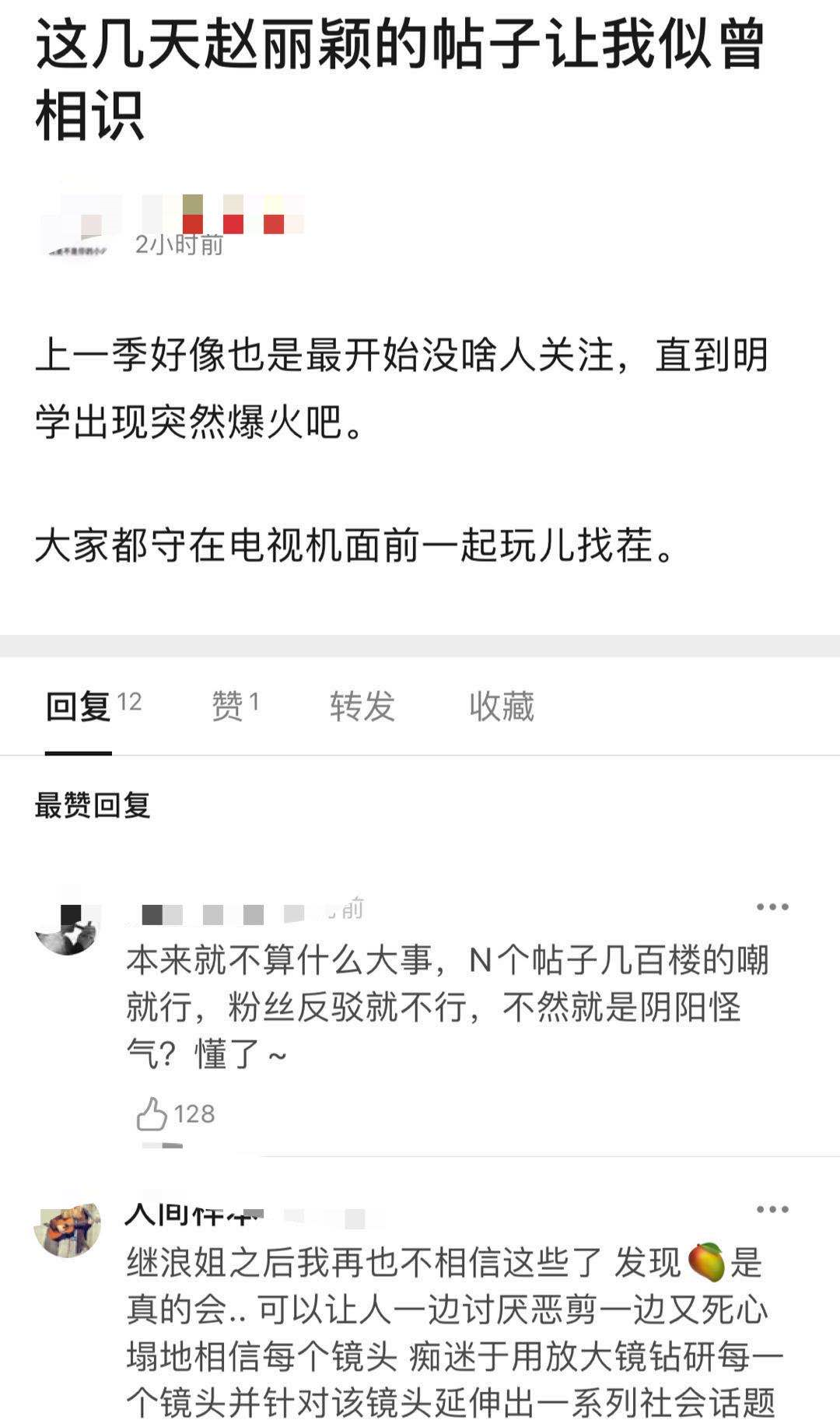The image size is (840, 1420).
Task: Open the 收藏 tab
Action: coord(502,706)
